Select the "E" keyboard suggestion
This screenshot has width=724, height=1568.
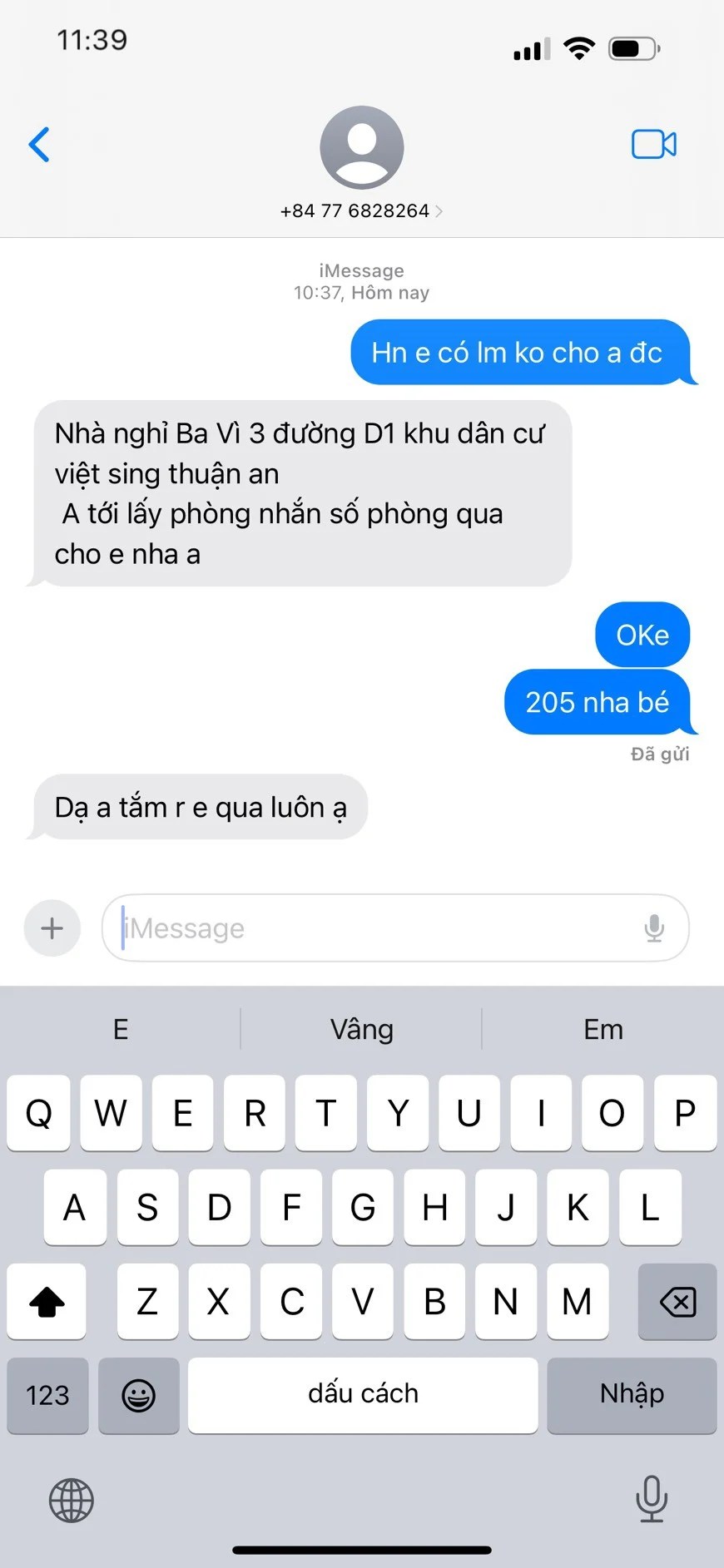121,1030
